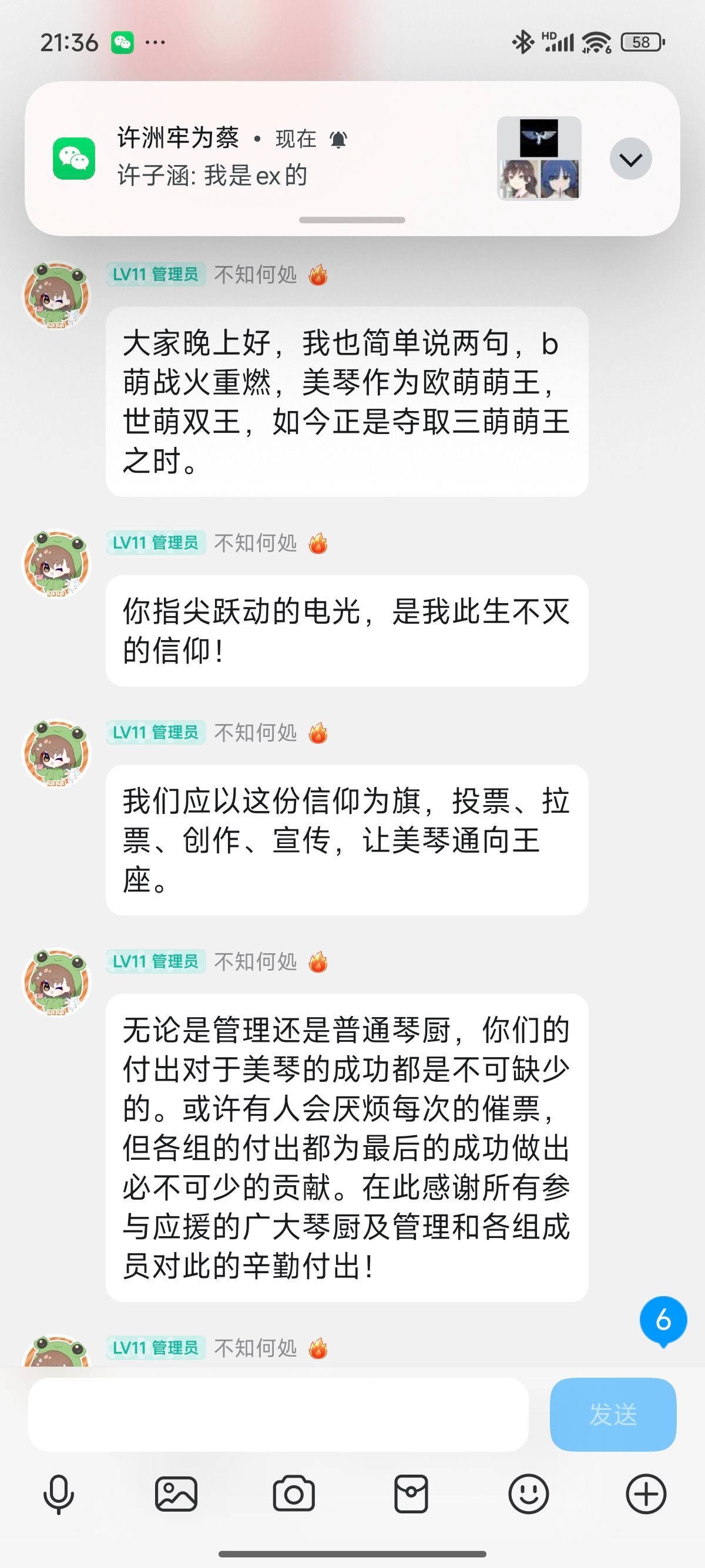Open 不知何处's avatar beside 无论是管理 message
705x1568 pixels.
[56, 982]
